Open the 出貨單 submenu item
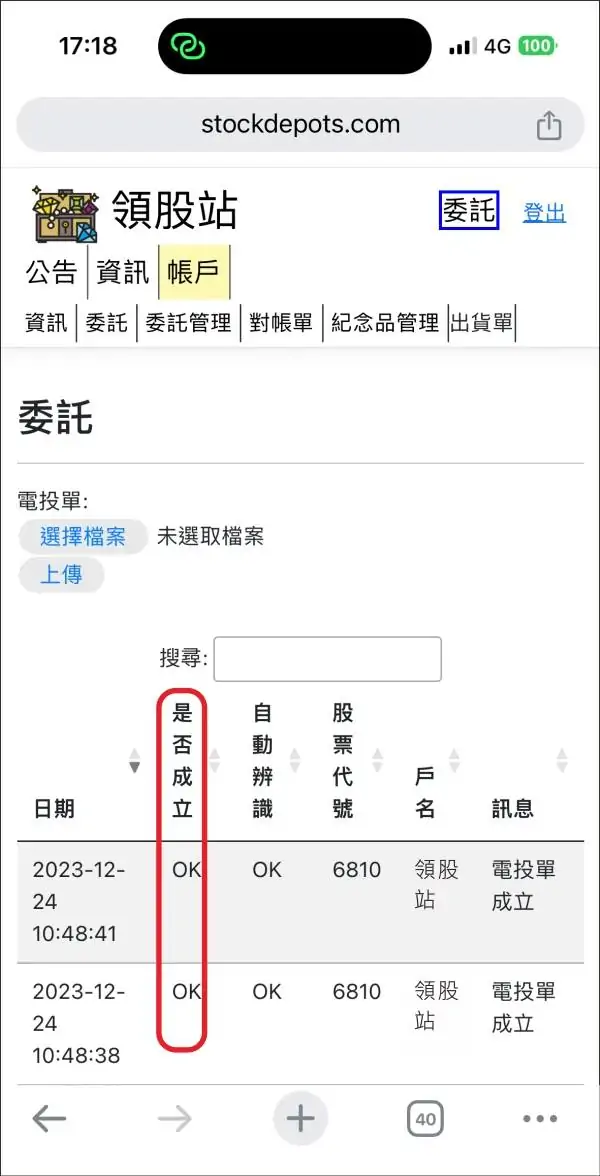The height and width of the screenshot is (1176, 600). (482, 323)
